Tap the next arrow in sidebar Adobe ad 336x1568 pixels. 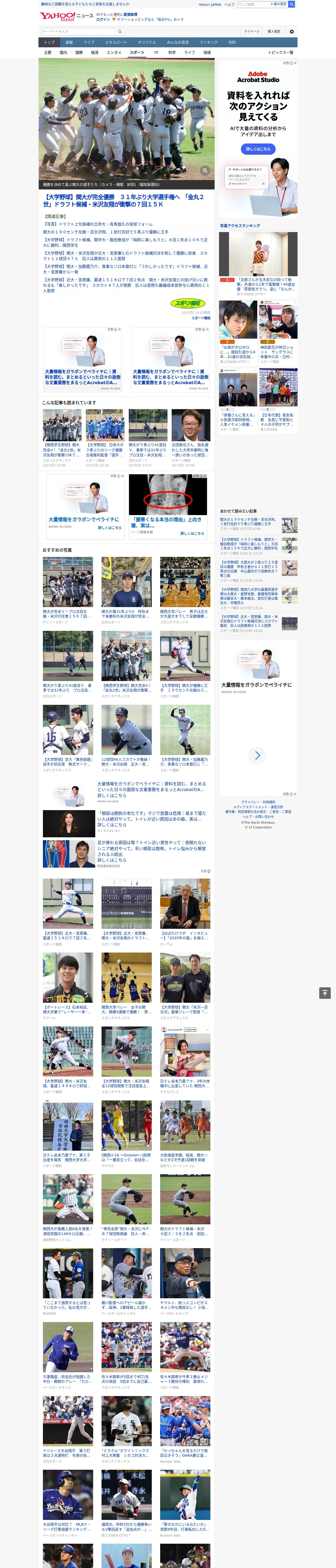tap(257, 756)
